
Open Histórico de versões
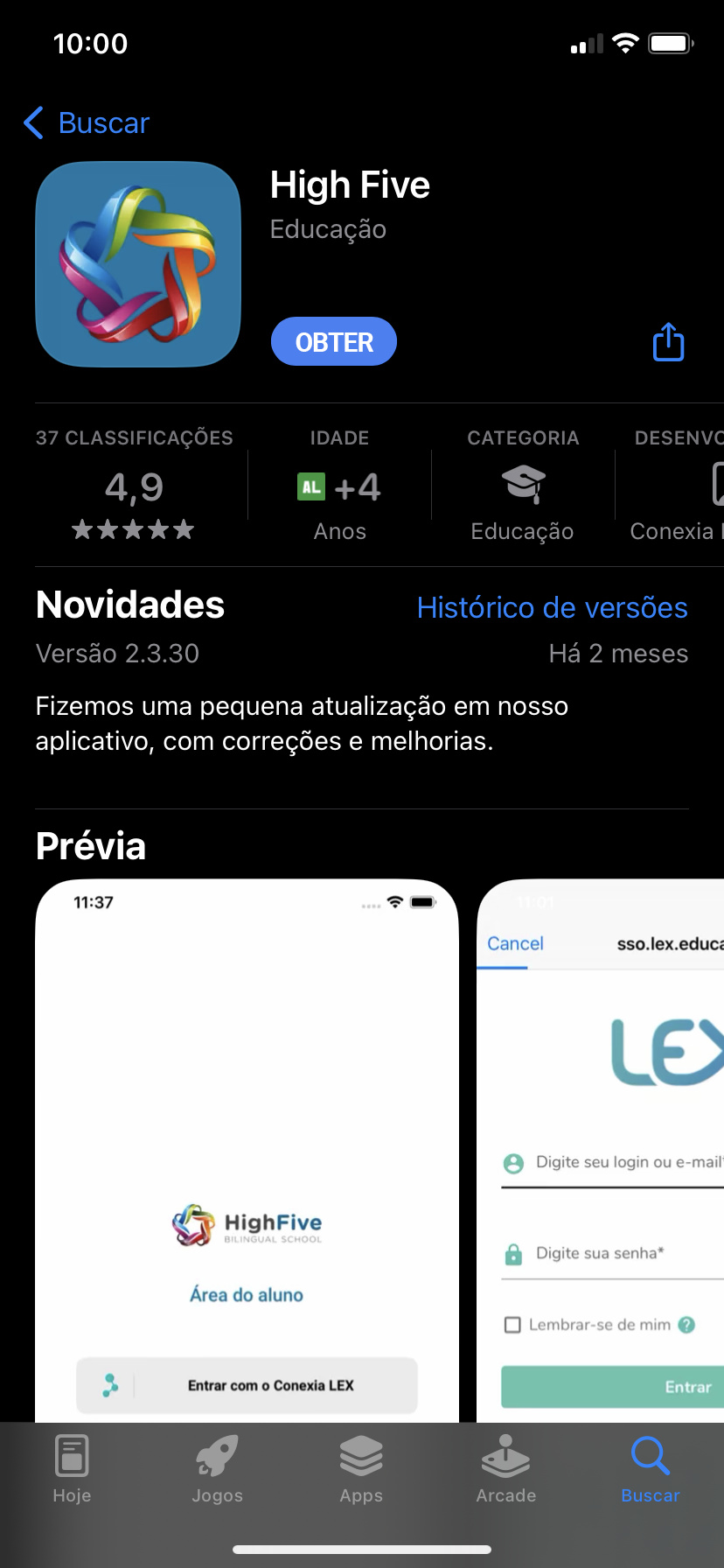552,607
